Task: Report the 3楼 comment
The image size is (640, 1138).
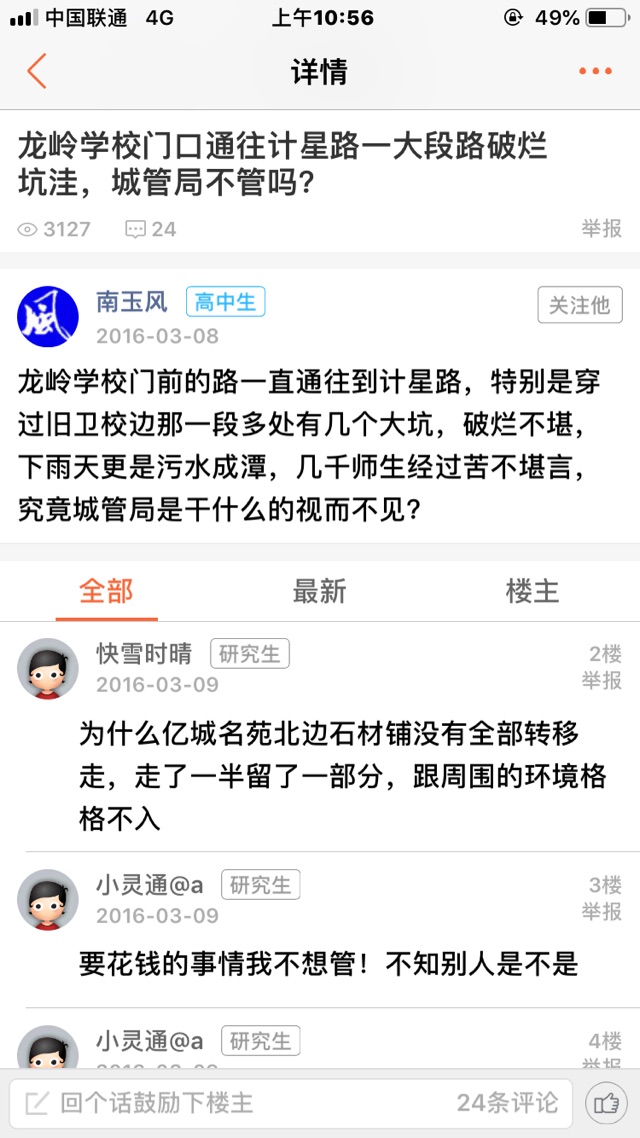Action: click(x=601, y=912)
